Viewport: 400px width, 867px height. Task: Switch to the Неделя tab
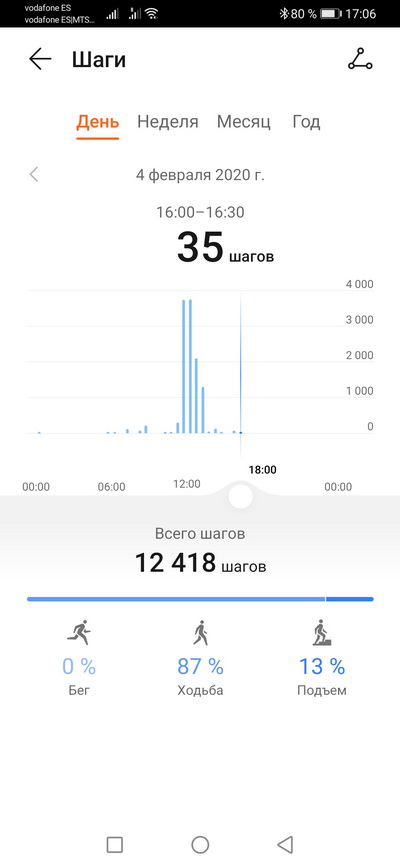pyautogui.click(x=168, y=122)
